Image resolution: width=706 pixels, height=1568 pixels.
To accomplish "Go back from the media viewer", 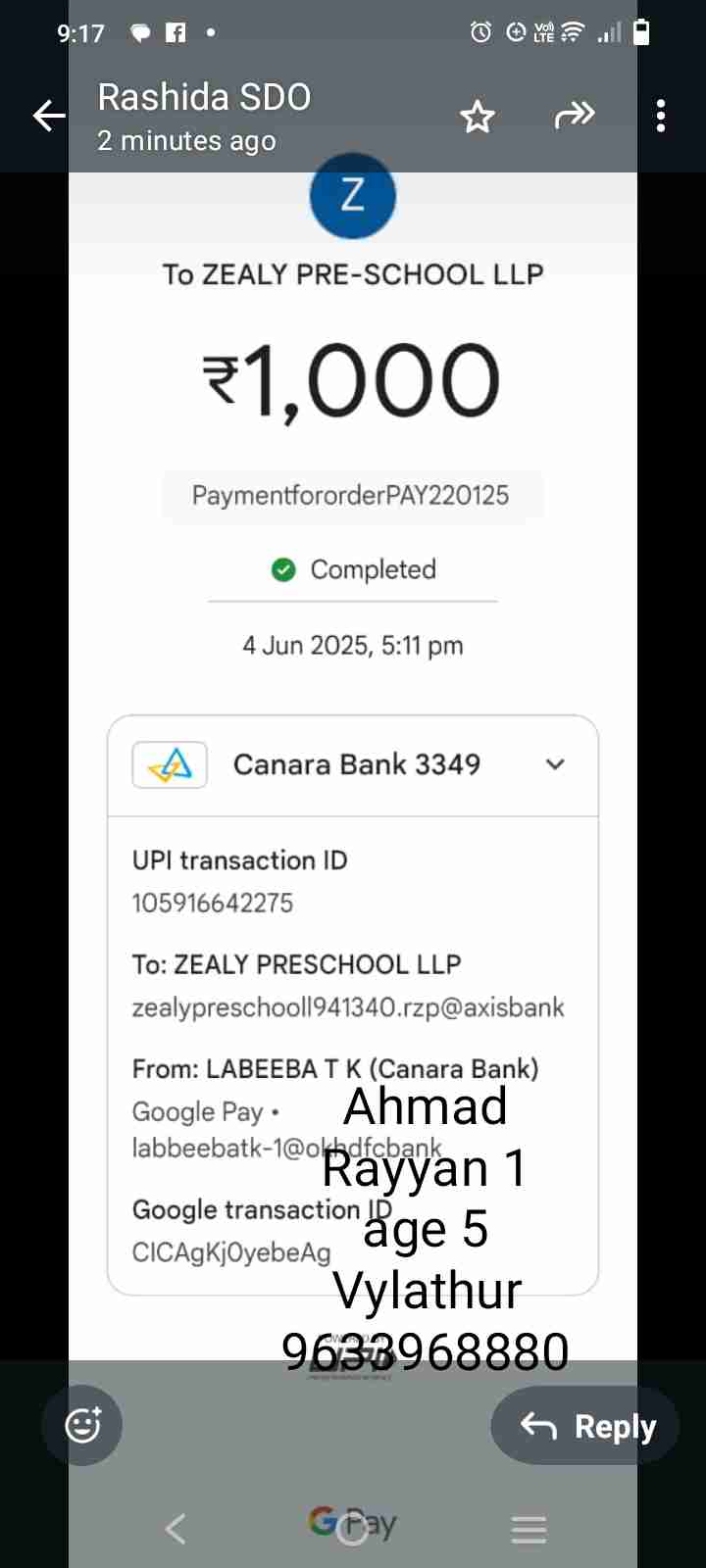I will 49,116.
